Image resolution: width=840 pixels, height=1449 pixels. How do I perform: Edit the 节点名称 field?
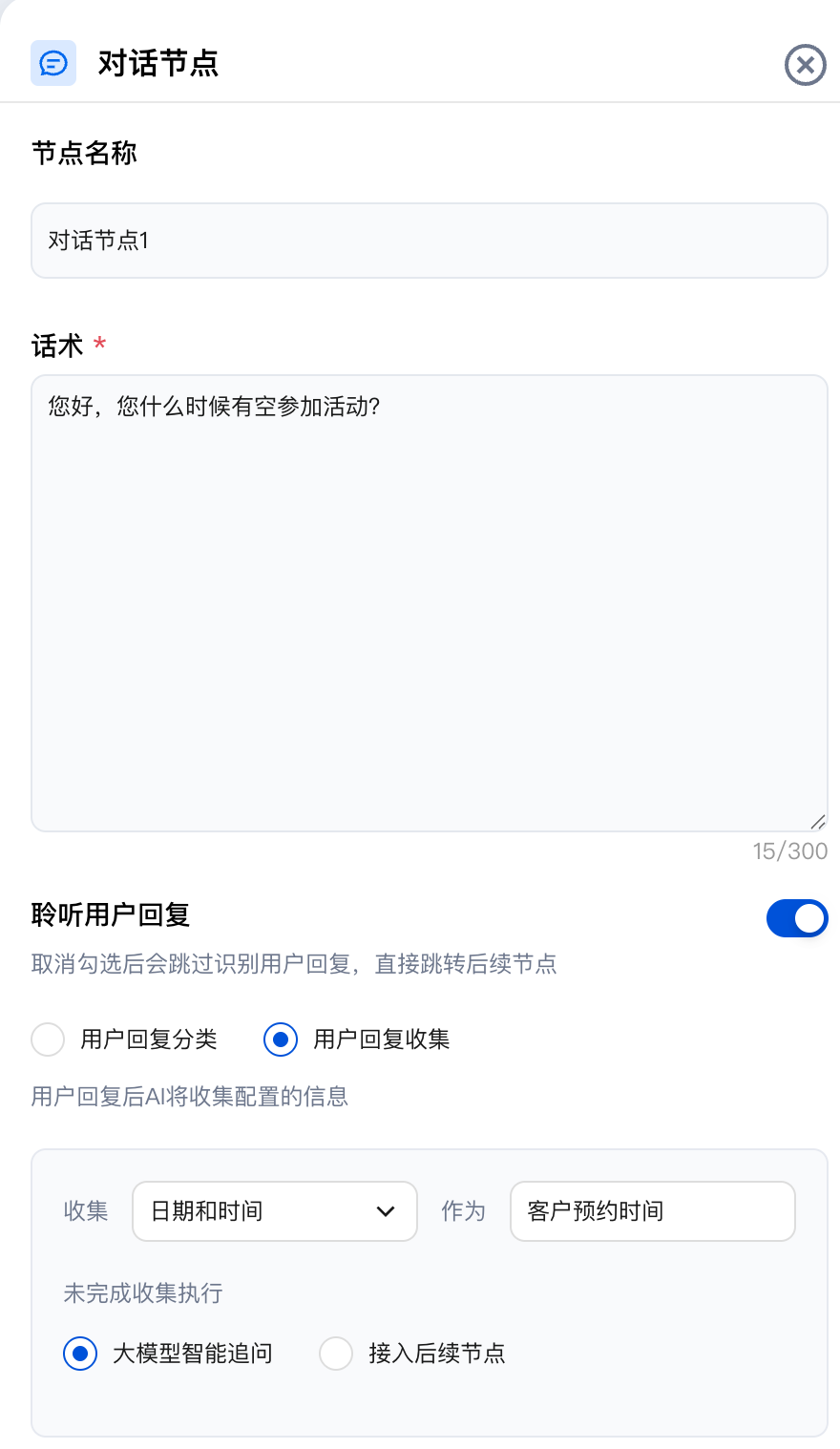(429, 241)
